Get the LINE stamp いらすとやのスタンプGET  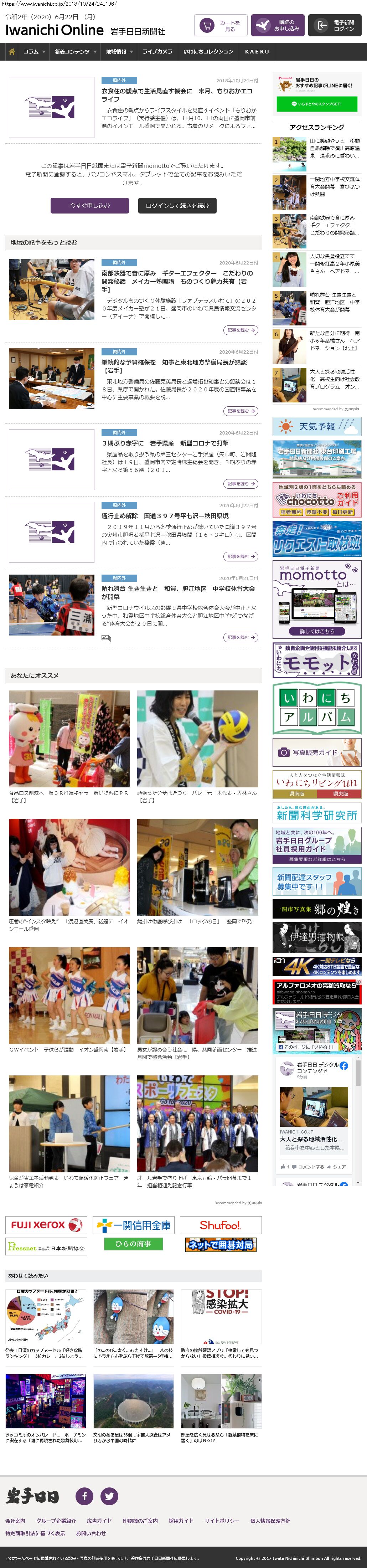pyautogui.click(x=317, y=104)
